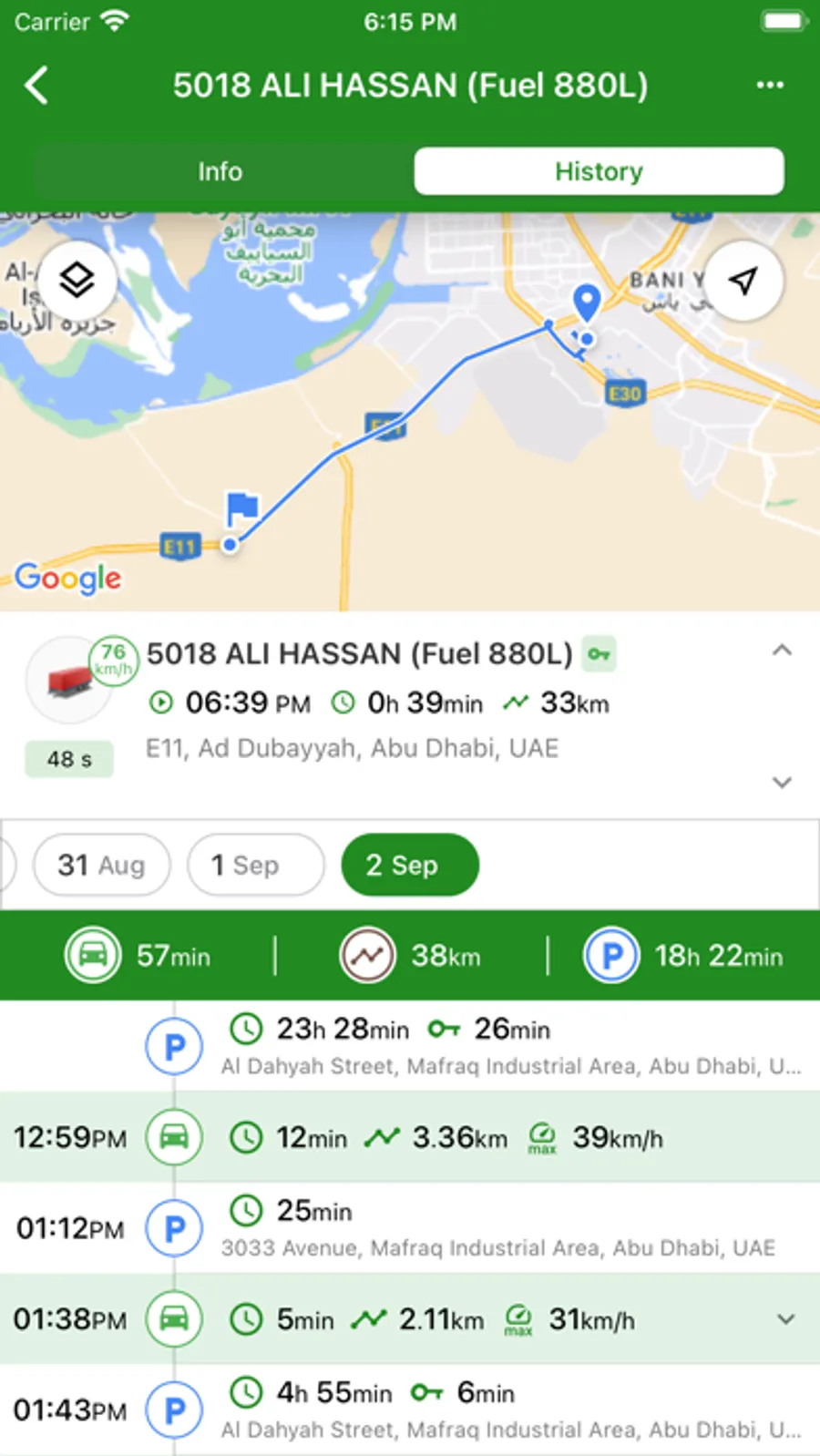Click the car trip icon at 12:59PM

[173, 1137]
